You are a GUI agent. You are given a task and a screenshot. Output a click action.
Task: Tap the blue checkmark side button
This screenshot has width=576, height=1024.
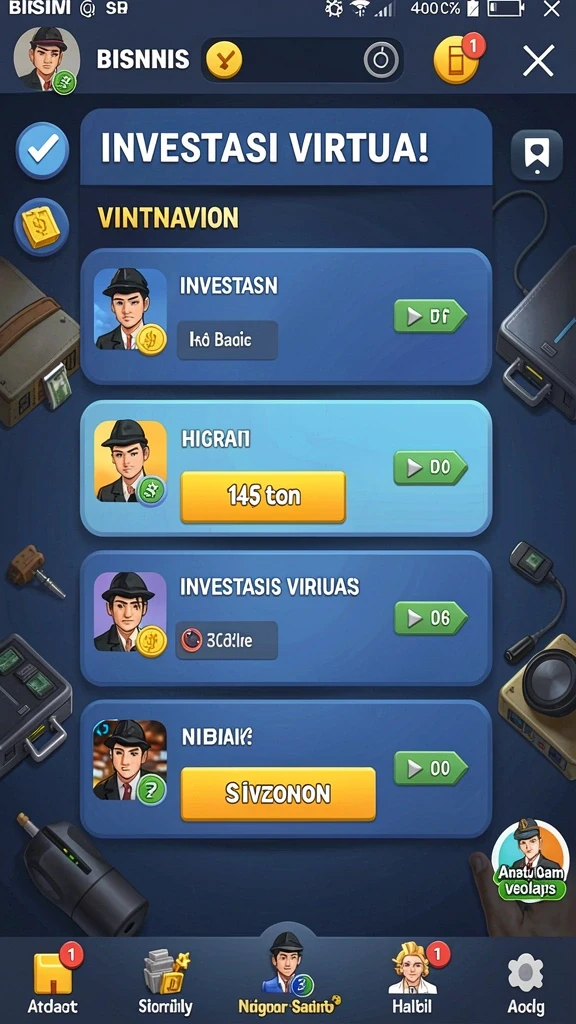pos(42,150)
